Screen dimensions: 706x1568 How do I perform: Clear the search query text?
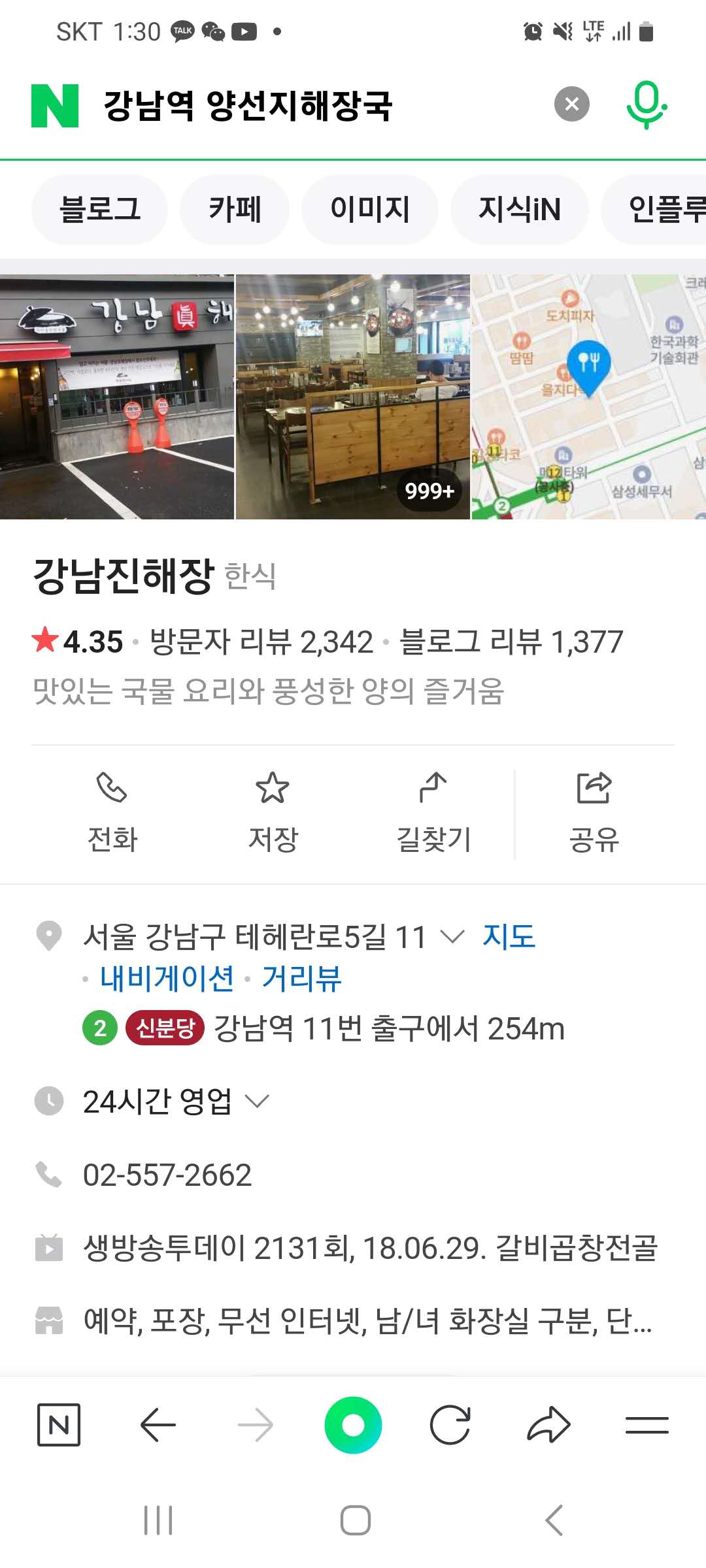572,105
